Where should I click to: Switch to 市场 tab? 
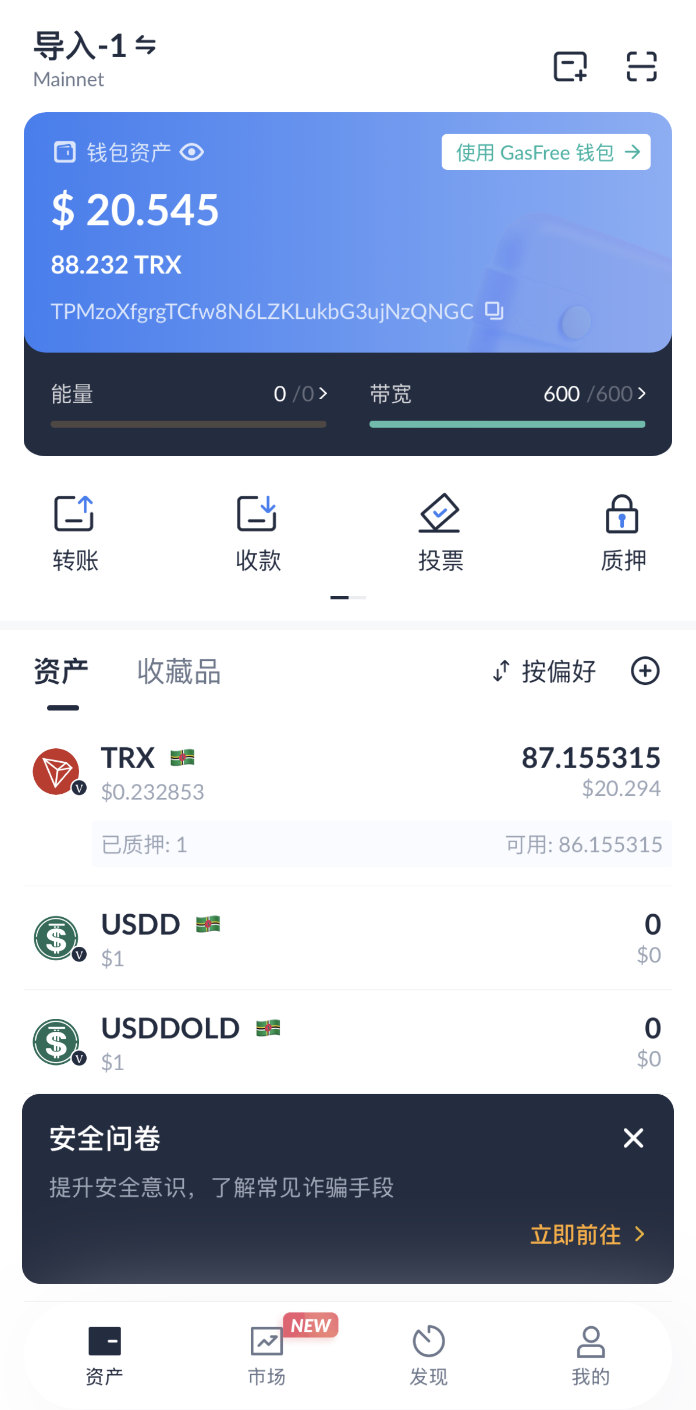click(267, 1355)
